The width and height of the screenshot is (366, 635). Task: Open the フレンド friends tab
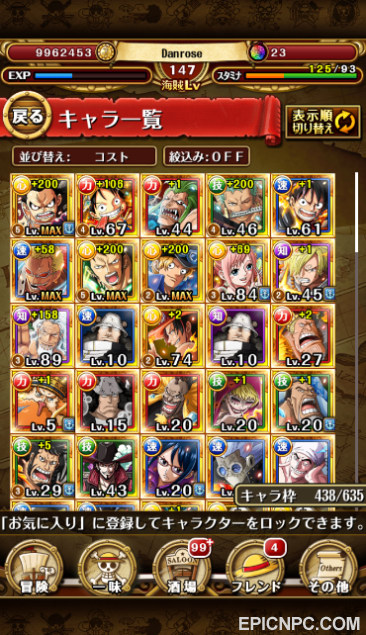(255, 570)
